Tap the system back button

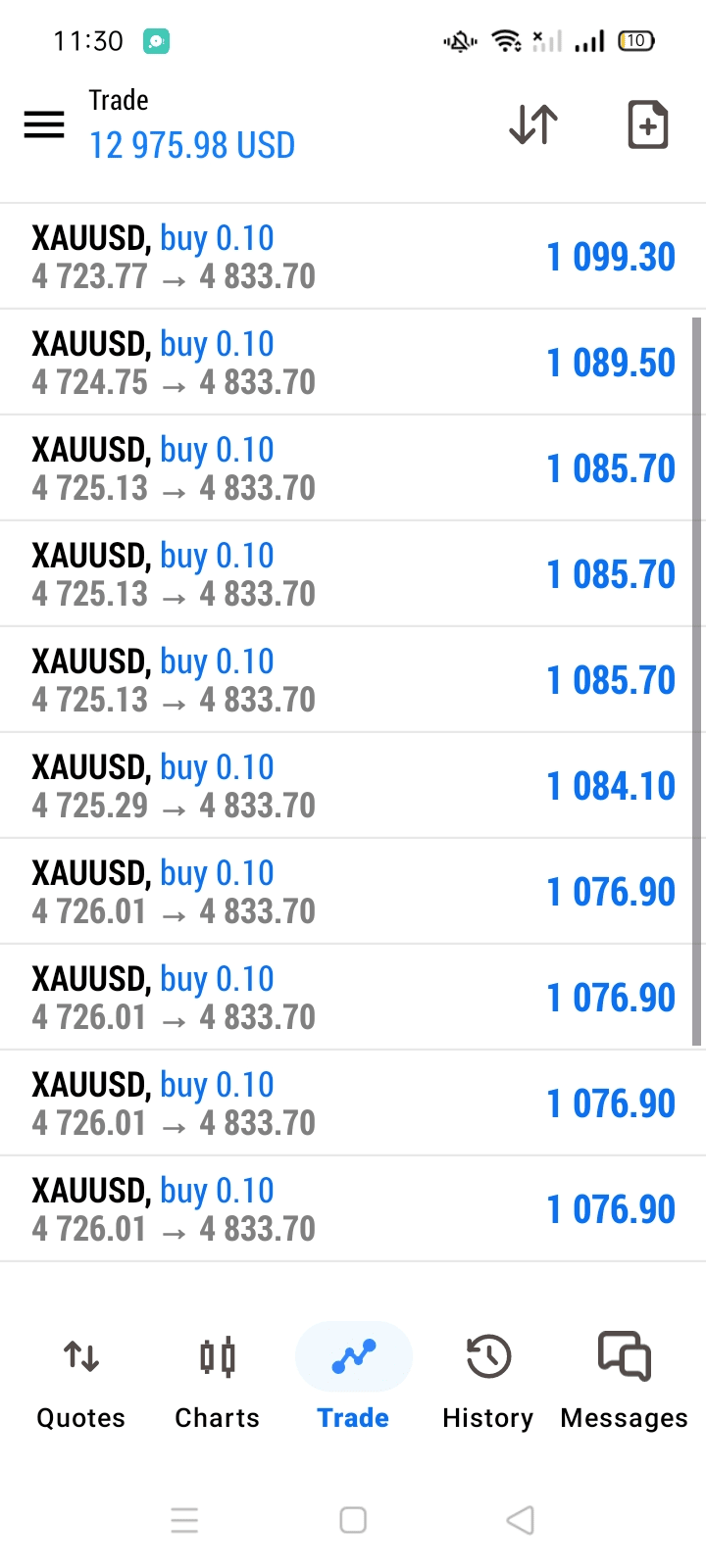[x=521, y=1520]
